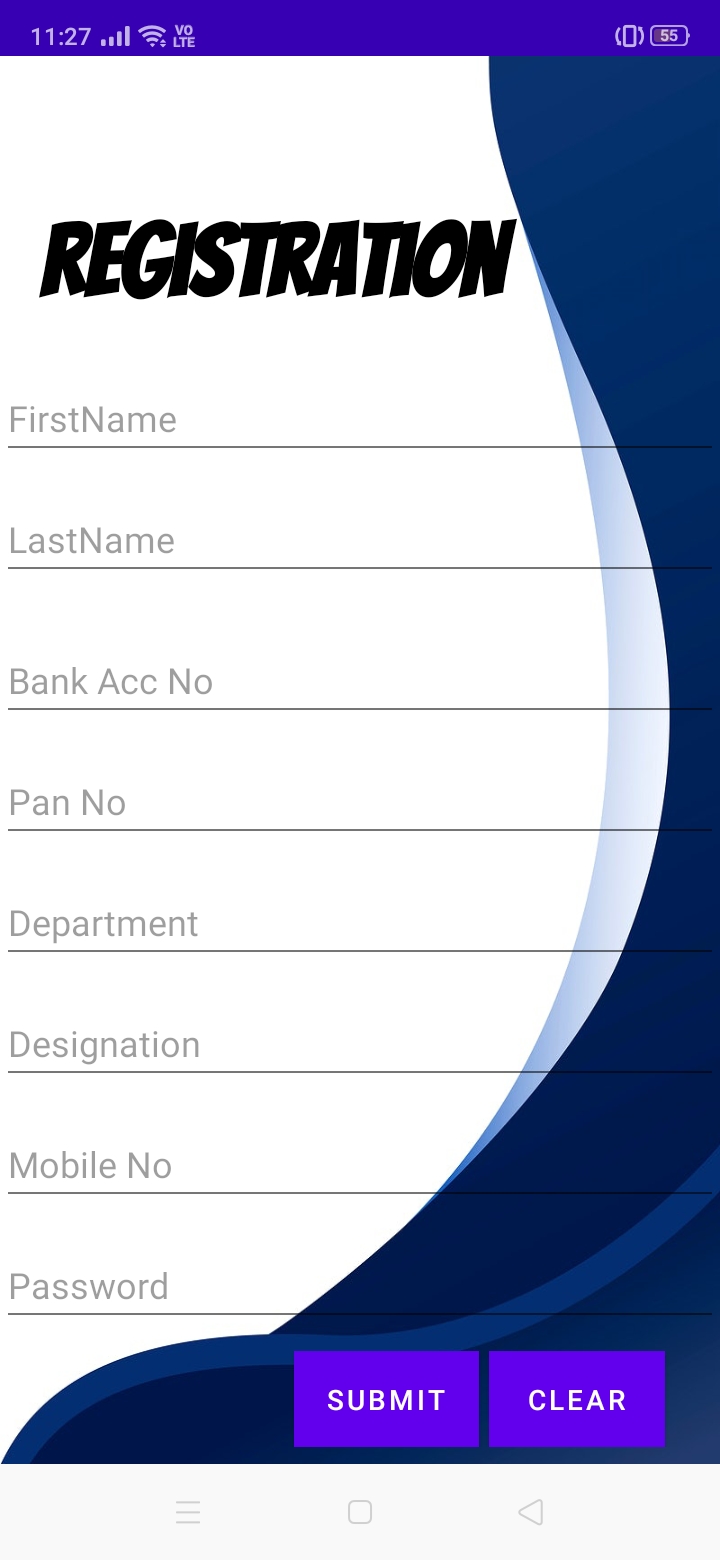The width and height of the screenshot is (720, 1560).
Task: Tap the screen rotation icon in status bar
Action: pos(628,33)
